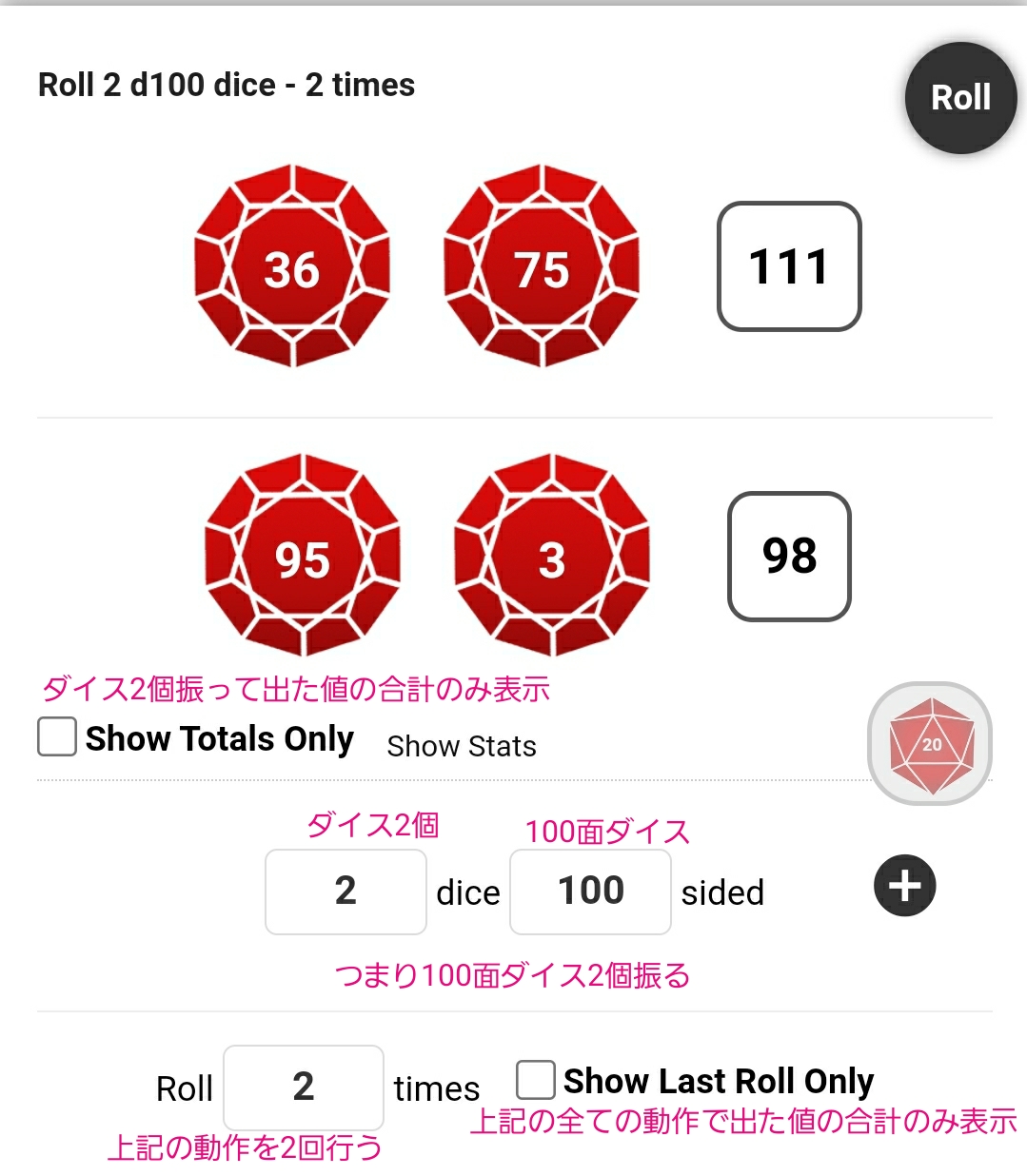The width and height of the screenshot is (1027, 1176).
Task: Check the Show Last Roll Only box
Action: pos(535,1081)
